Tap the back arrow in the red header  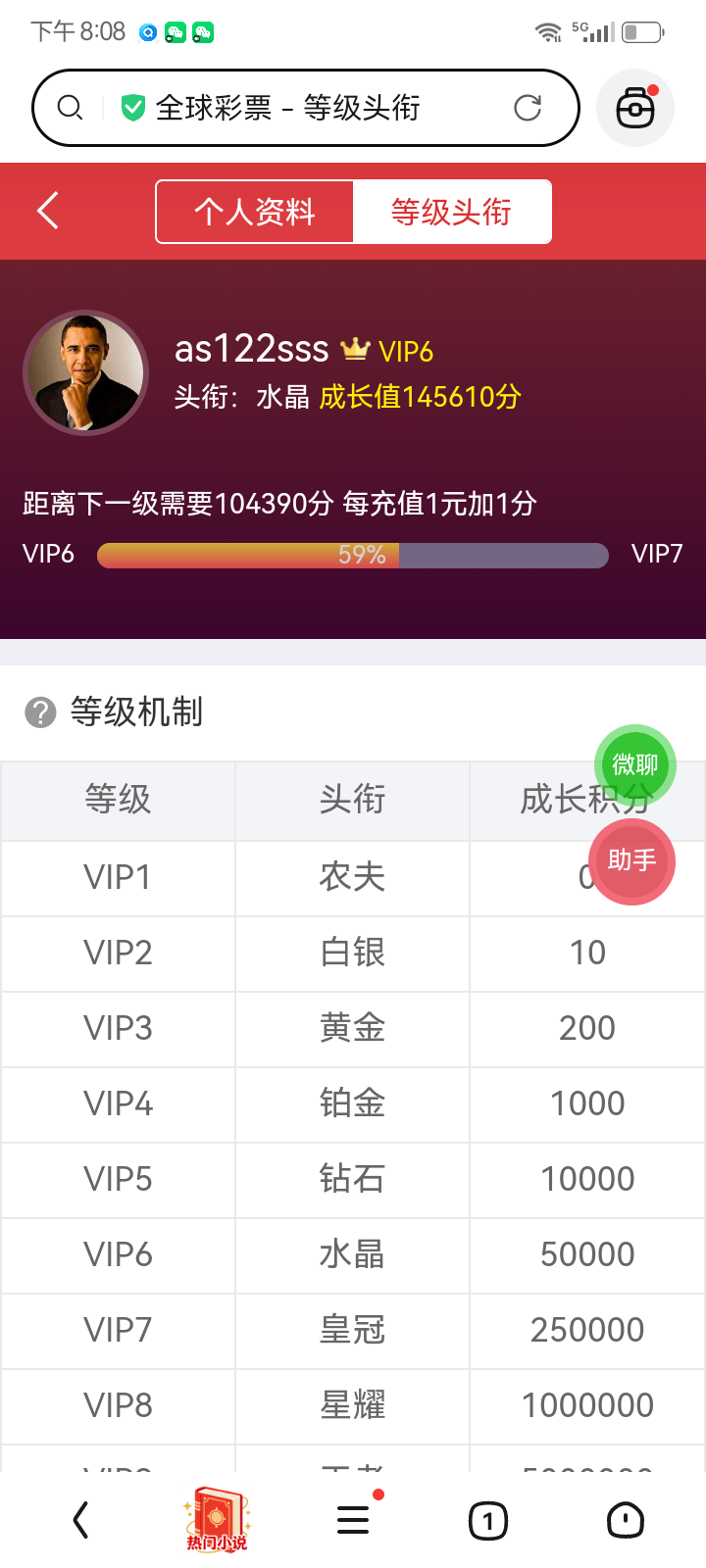pyautogui.click(x=46, y=210)
